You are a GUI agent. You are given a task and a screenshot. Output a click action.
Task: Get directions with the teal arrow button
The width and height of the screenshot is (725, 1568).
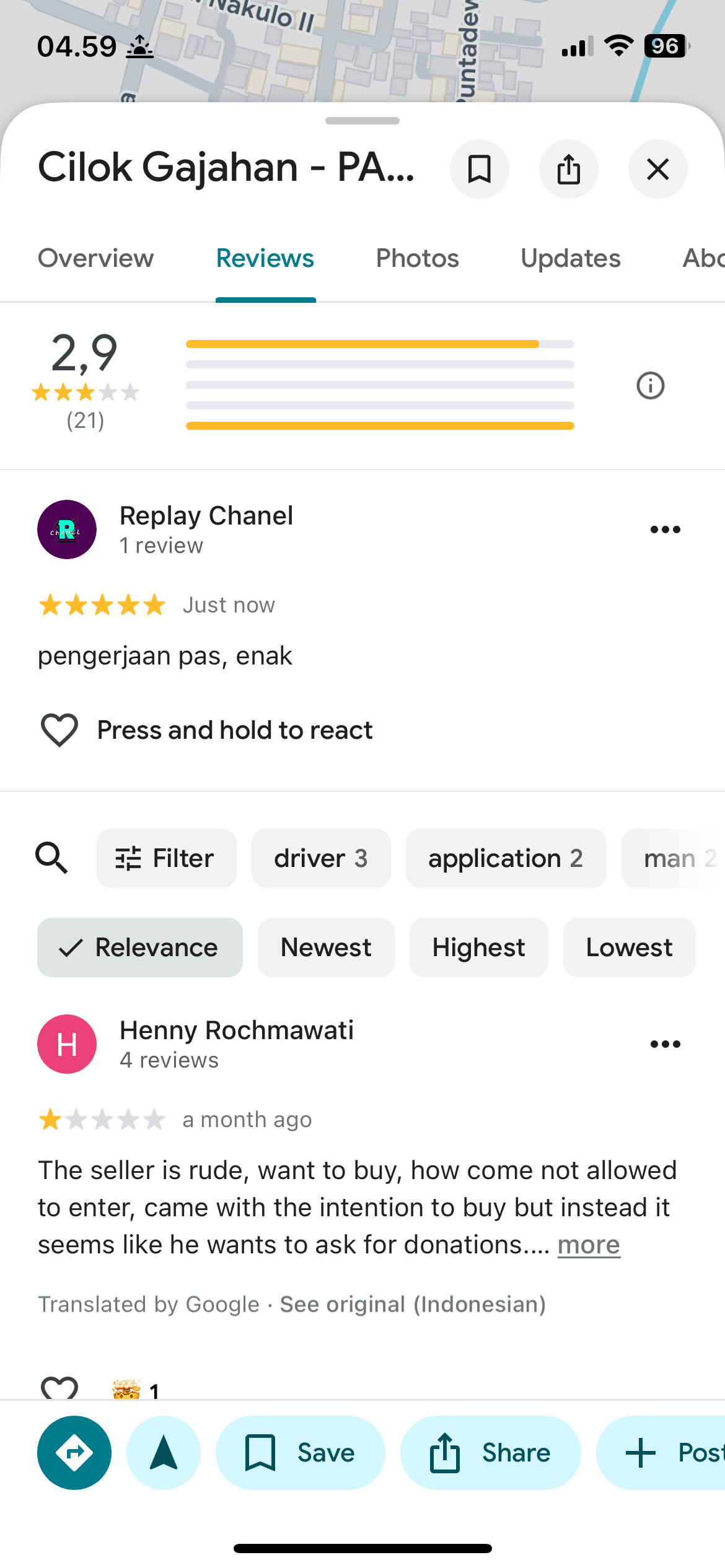tap(74, 1453)
